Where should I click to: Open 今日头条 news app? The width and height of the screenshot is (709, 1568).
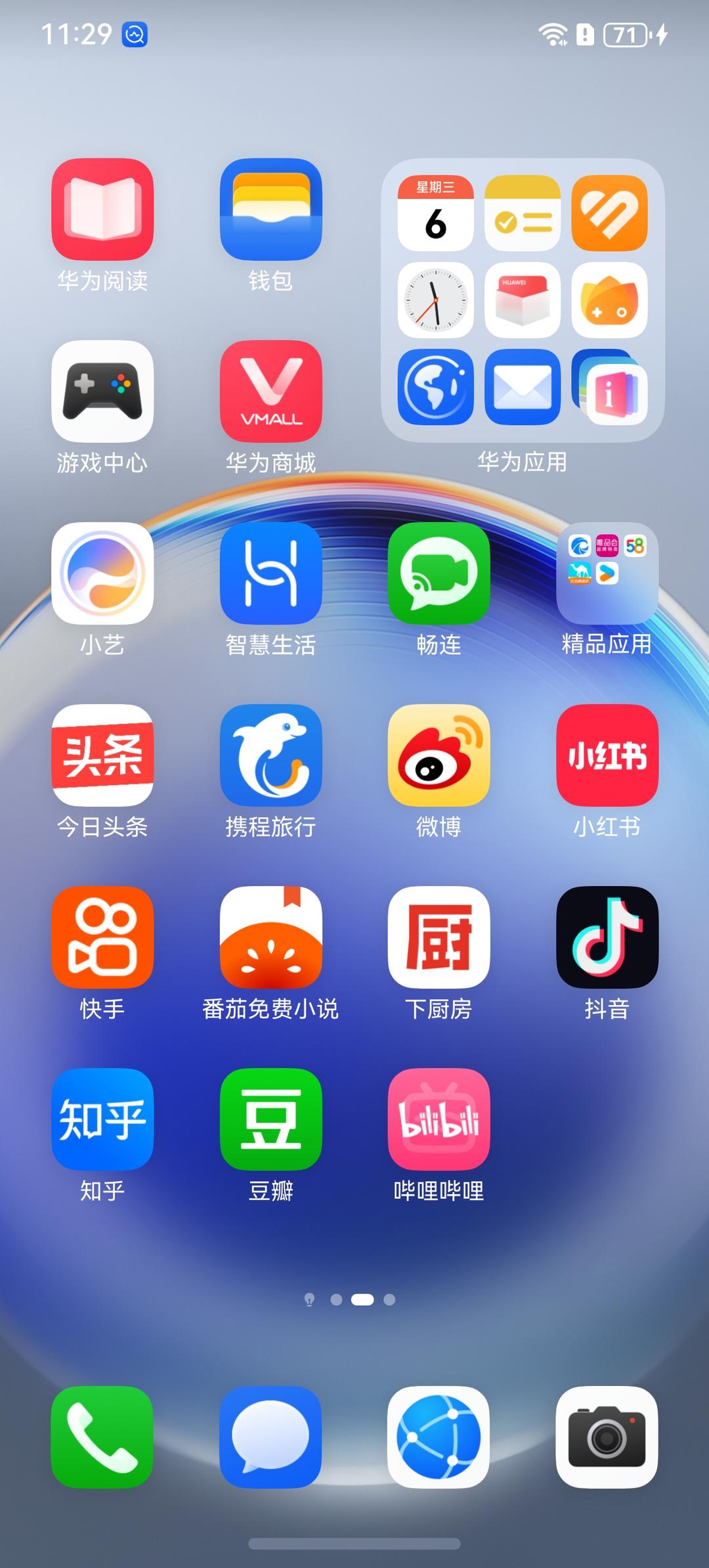tap(102, 755)
